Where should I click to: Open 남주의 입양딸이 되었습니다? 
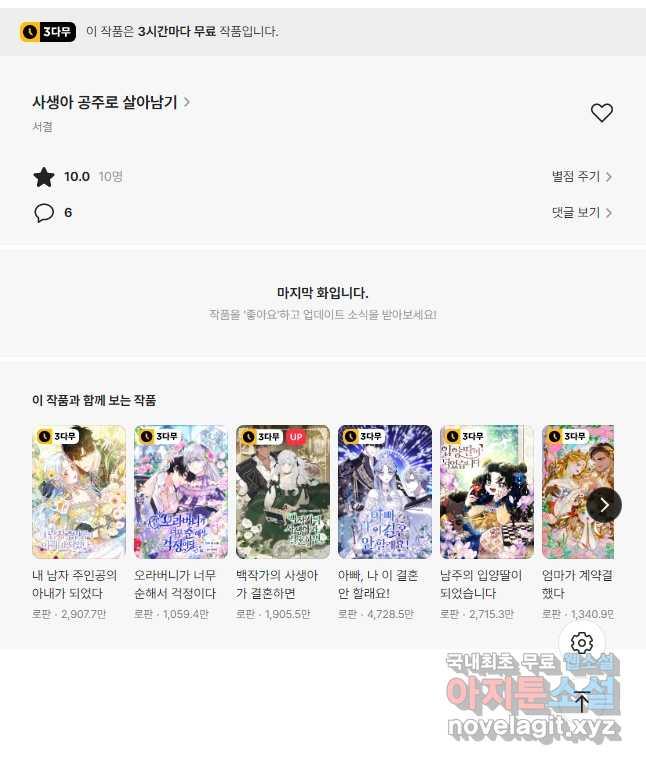[487, 492]
